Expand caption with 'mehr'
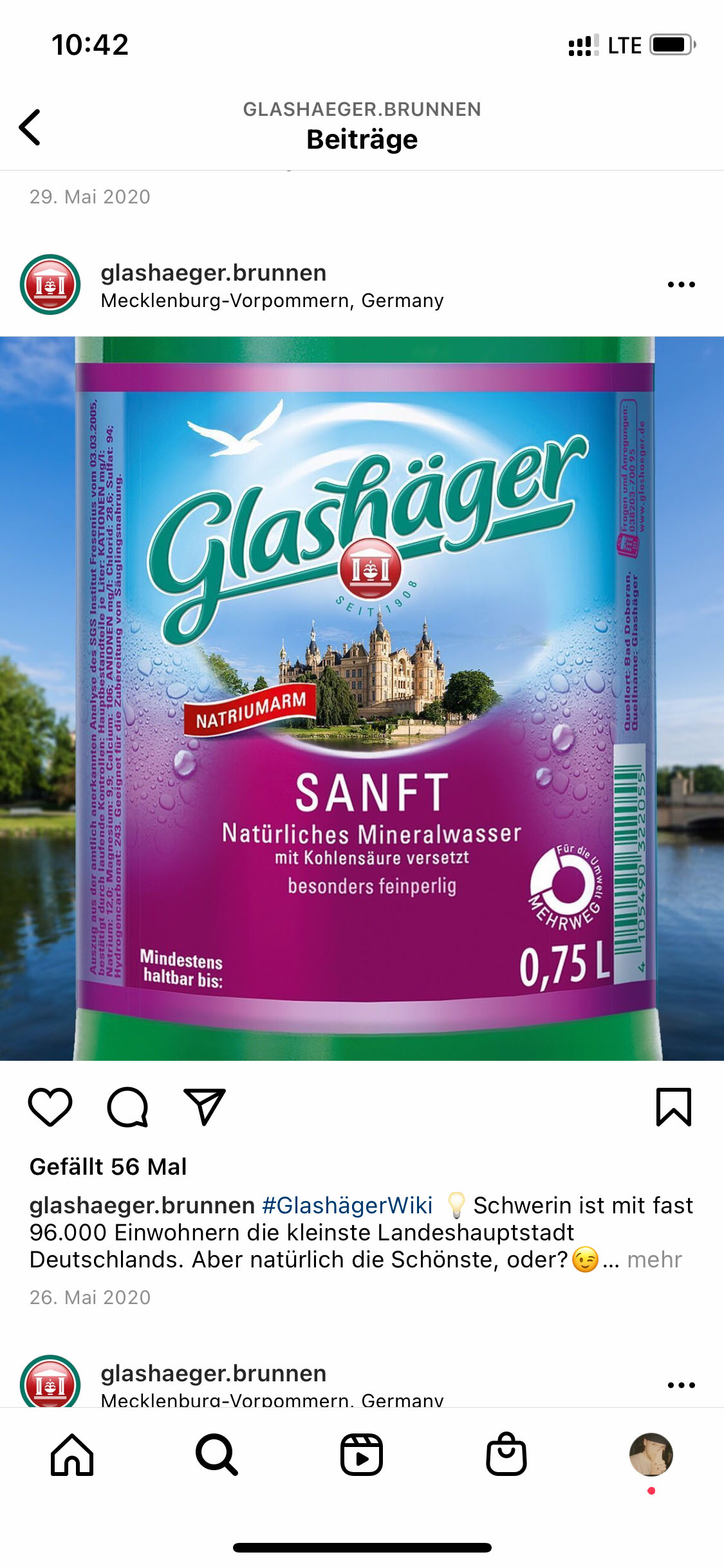Screen dimensions: 724x1568 pyautogui.click(x=654, y=1260)
